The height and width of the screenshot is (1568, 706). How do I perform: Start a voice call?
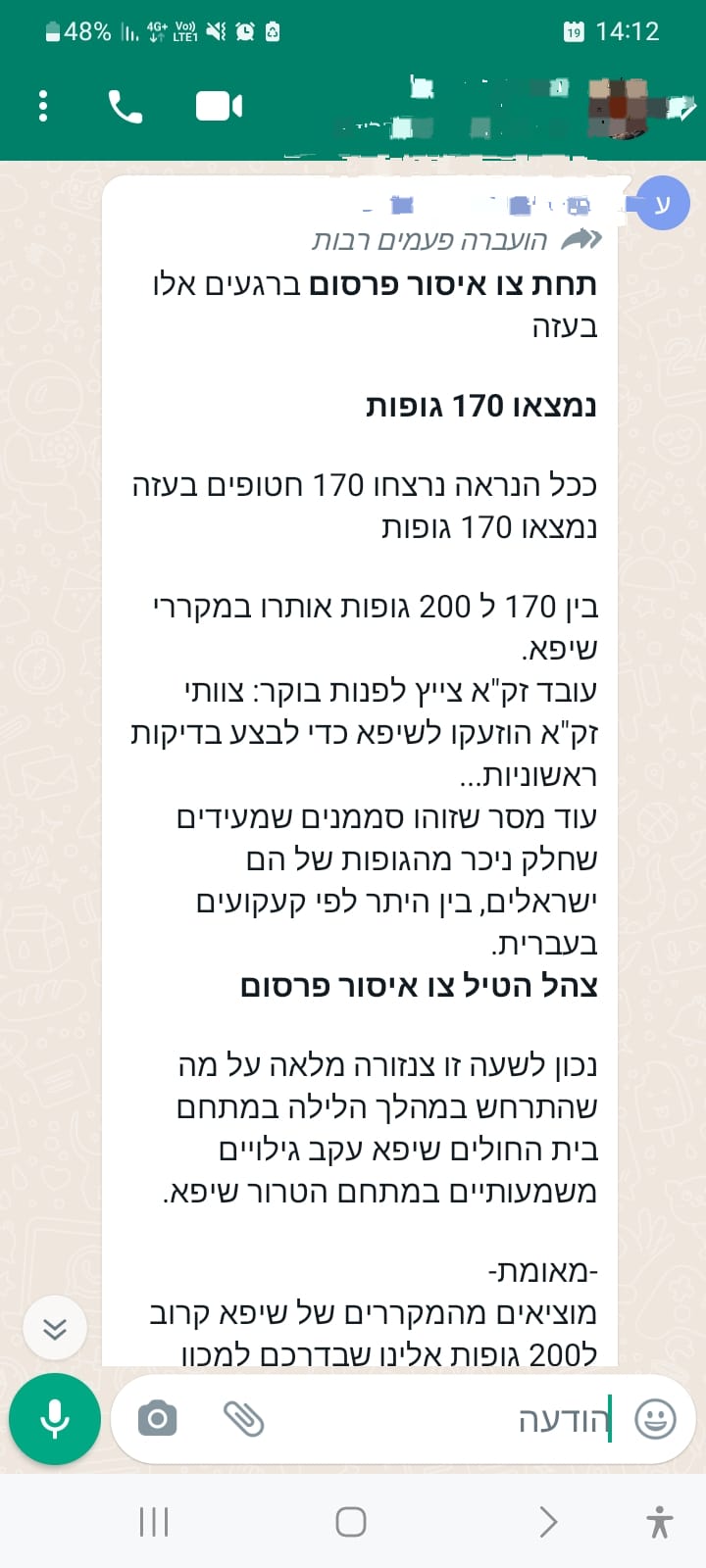(x=126, y=106)
